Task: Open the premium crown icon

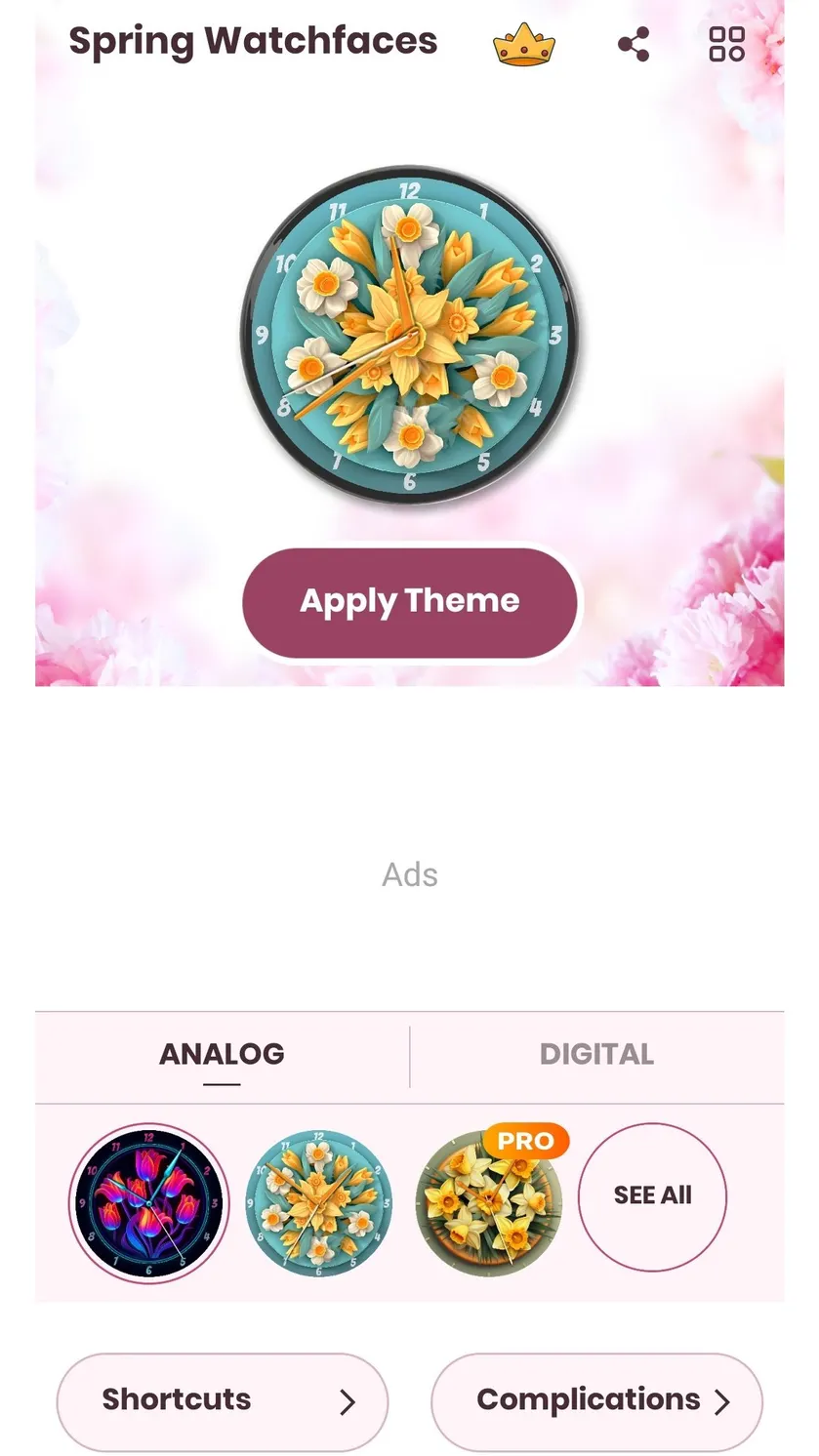Action: click(524, 45)
